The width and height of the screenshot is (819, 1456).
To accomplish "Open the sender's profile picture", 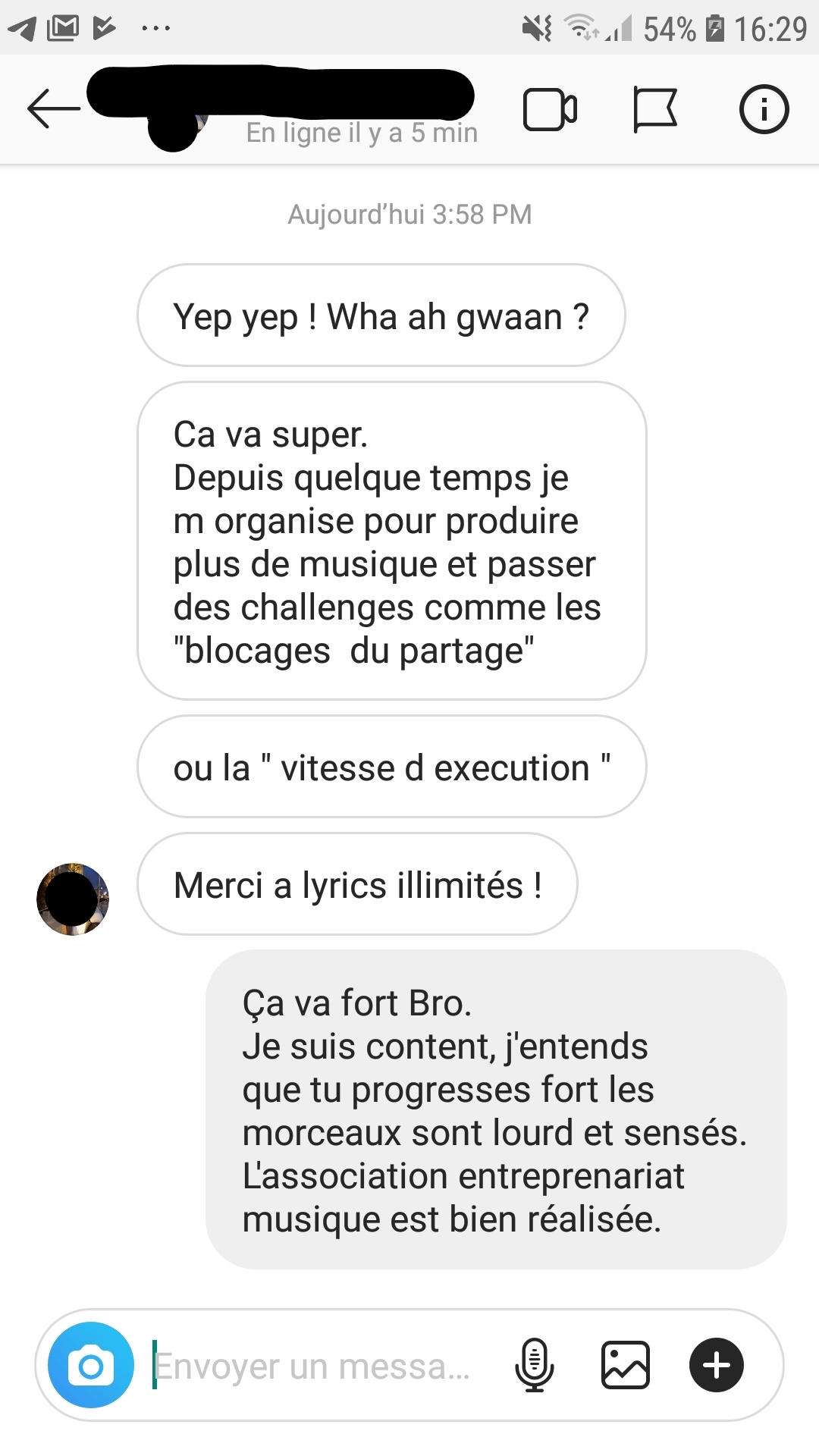I will pos(73,899).
